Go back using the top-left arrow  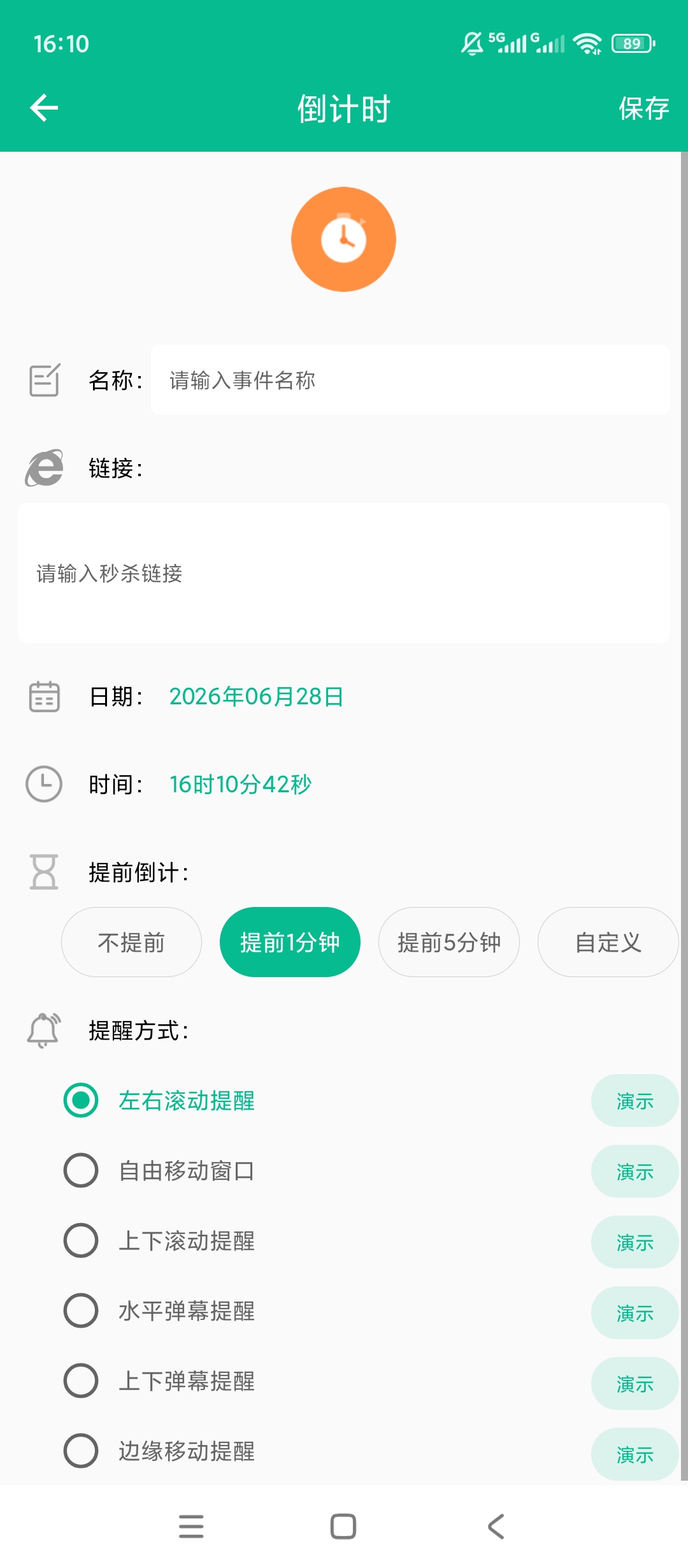tap(44, 108)
